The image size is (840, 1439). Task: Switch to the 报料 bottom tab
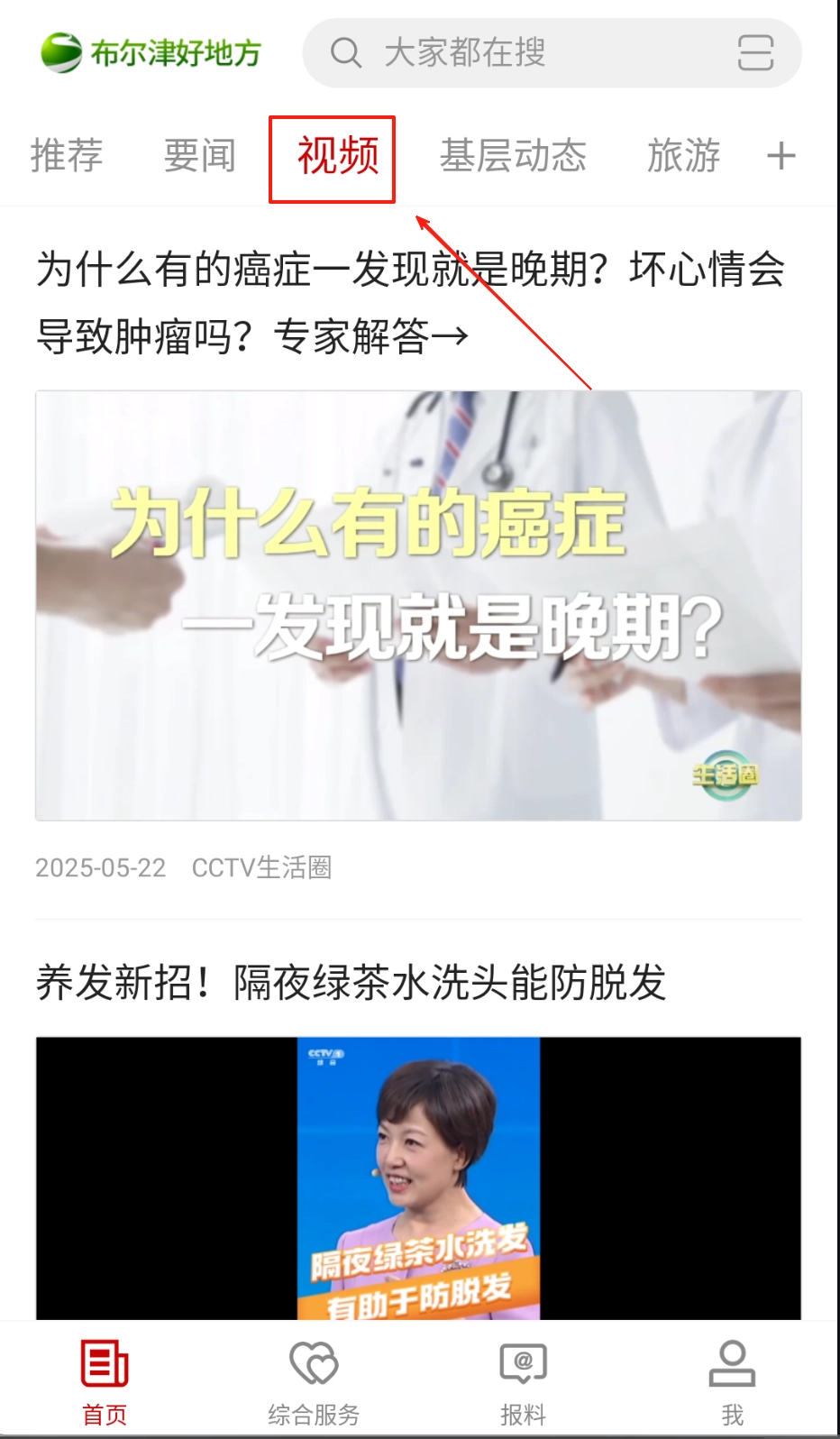523,1381
